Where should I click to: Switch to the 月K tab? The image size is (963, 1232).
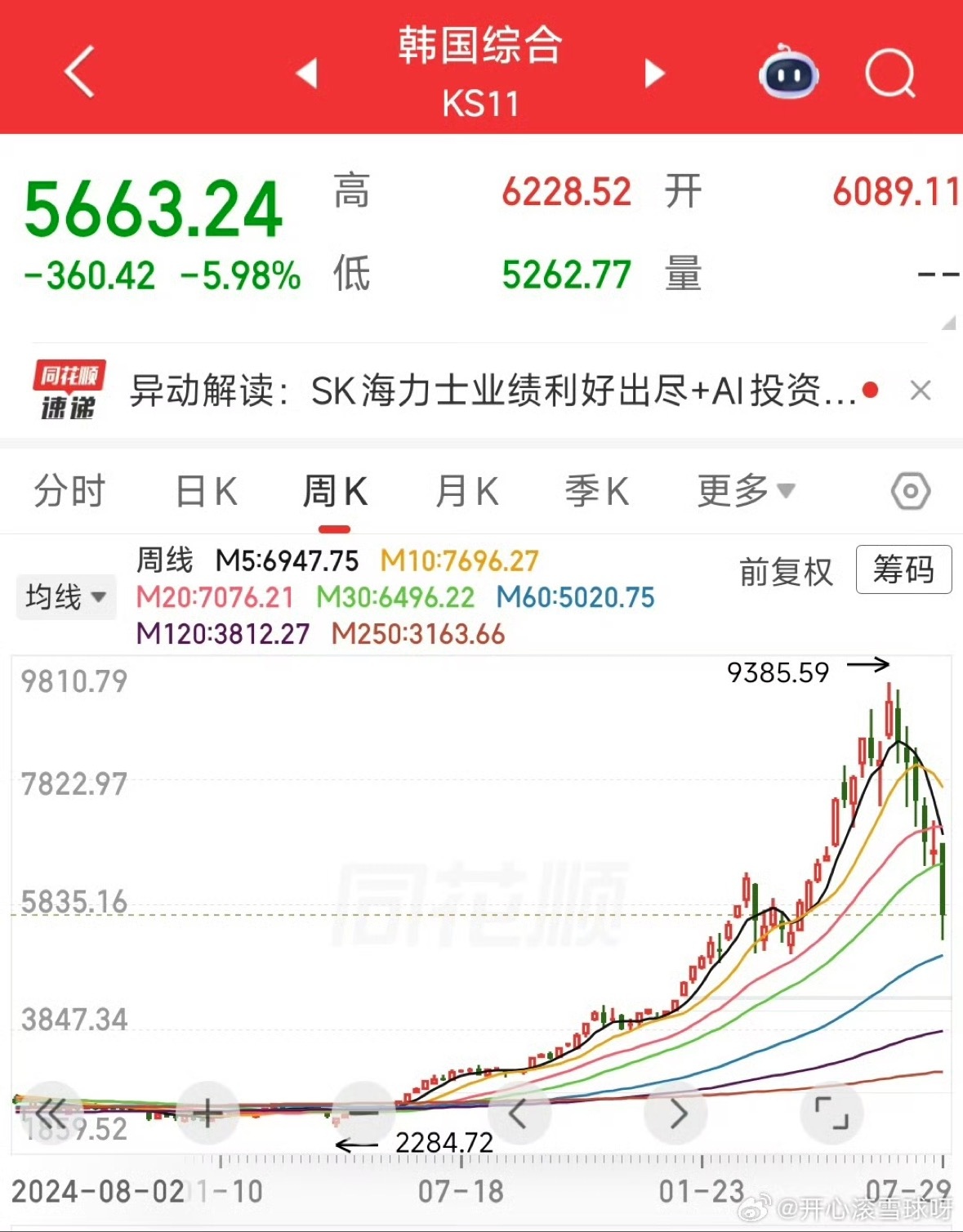coord(467,491)
